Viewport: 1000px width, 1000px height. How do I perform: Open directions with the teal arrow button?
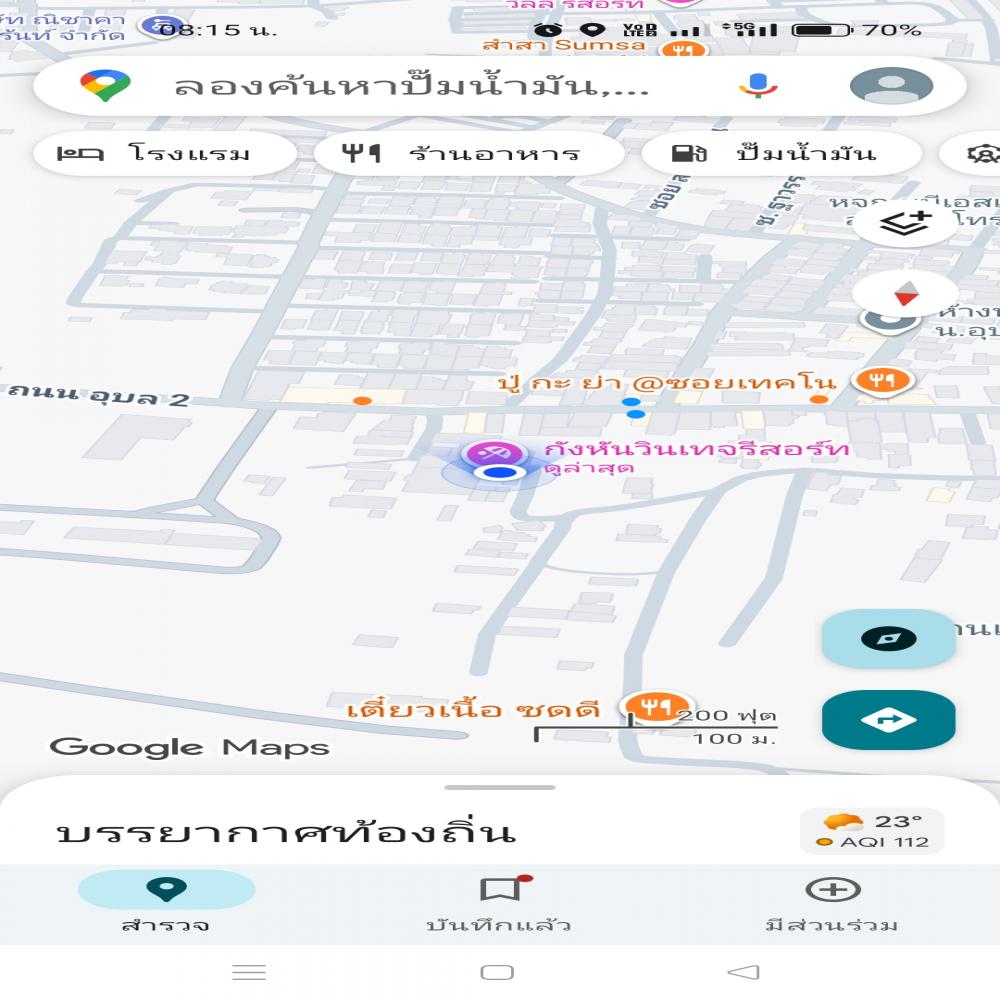888,719
